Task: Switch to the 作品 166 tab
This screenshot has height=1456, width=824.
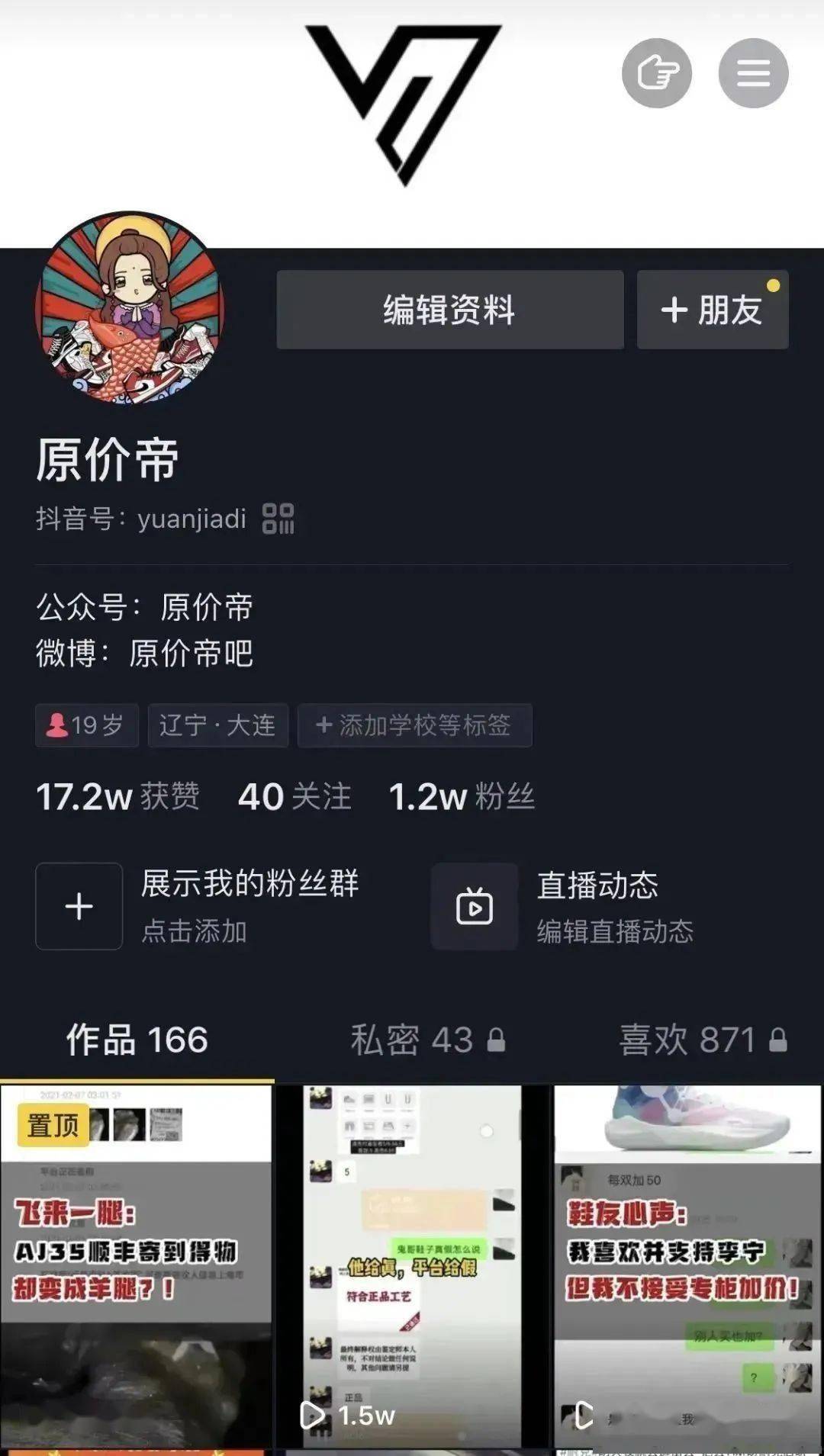Action: coord(137,1040)
